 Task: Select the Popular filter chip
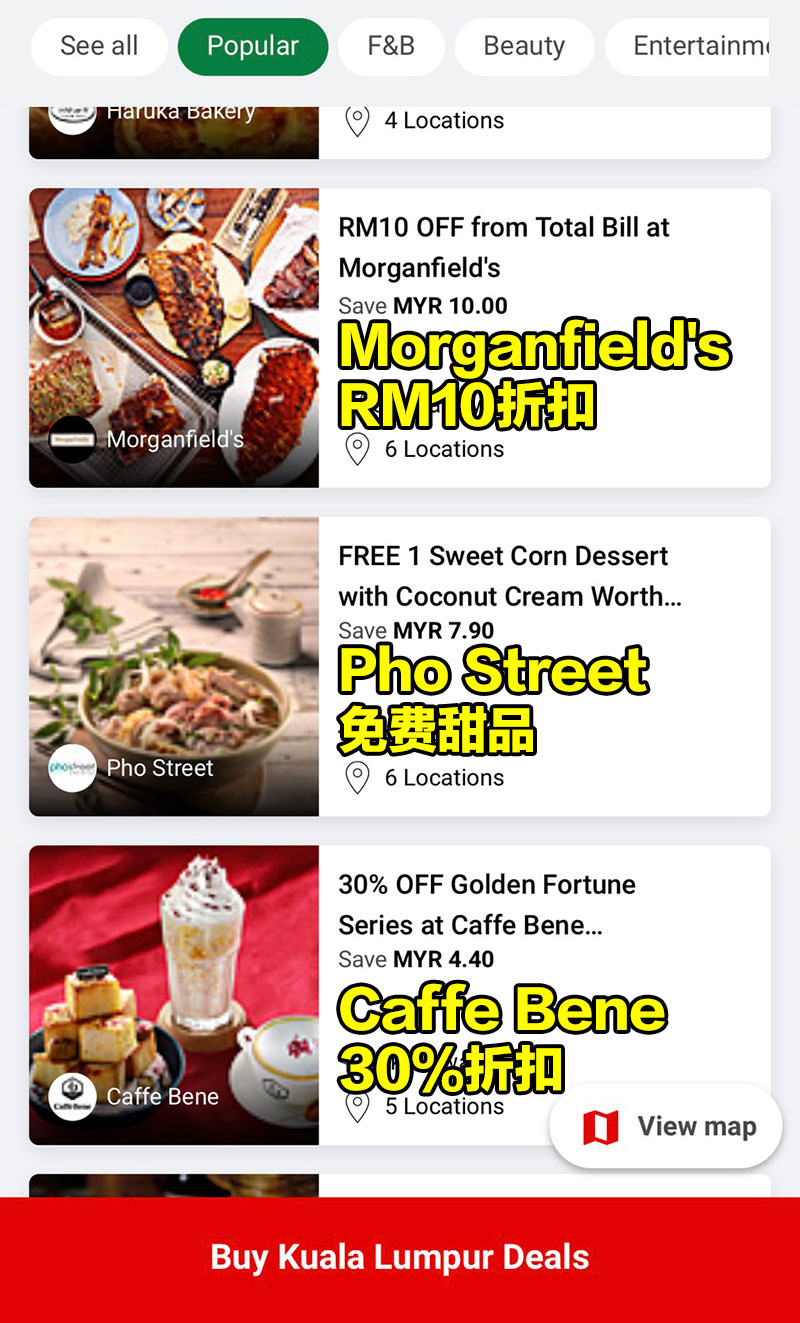(253, 46)
